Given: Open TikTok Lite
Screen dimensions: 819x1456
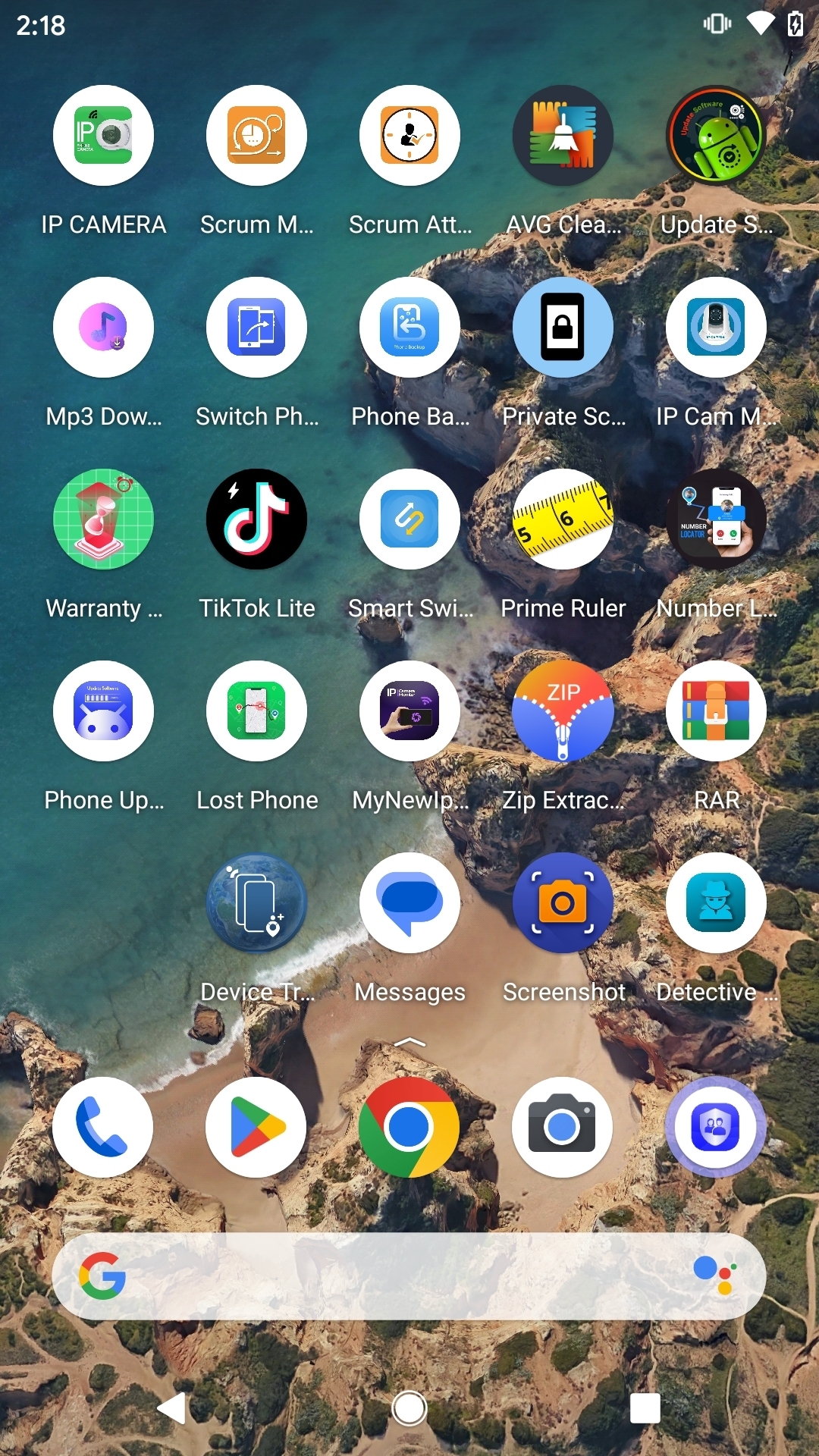Looking at the screenshot, I should (257, 519).
